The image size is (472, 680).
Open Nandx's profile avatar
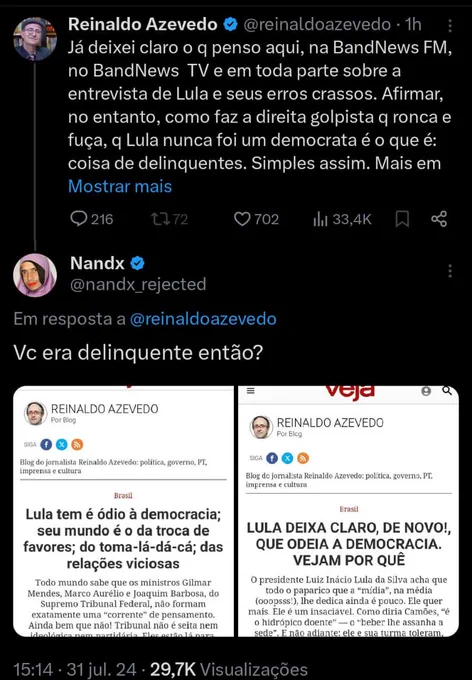click(35, 275)
